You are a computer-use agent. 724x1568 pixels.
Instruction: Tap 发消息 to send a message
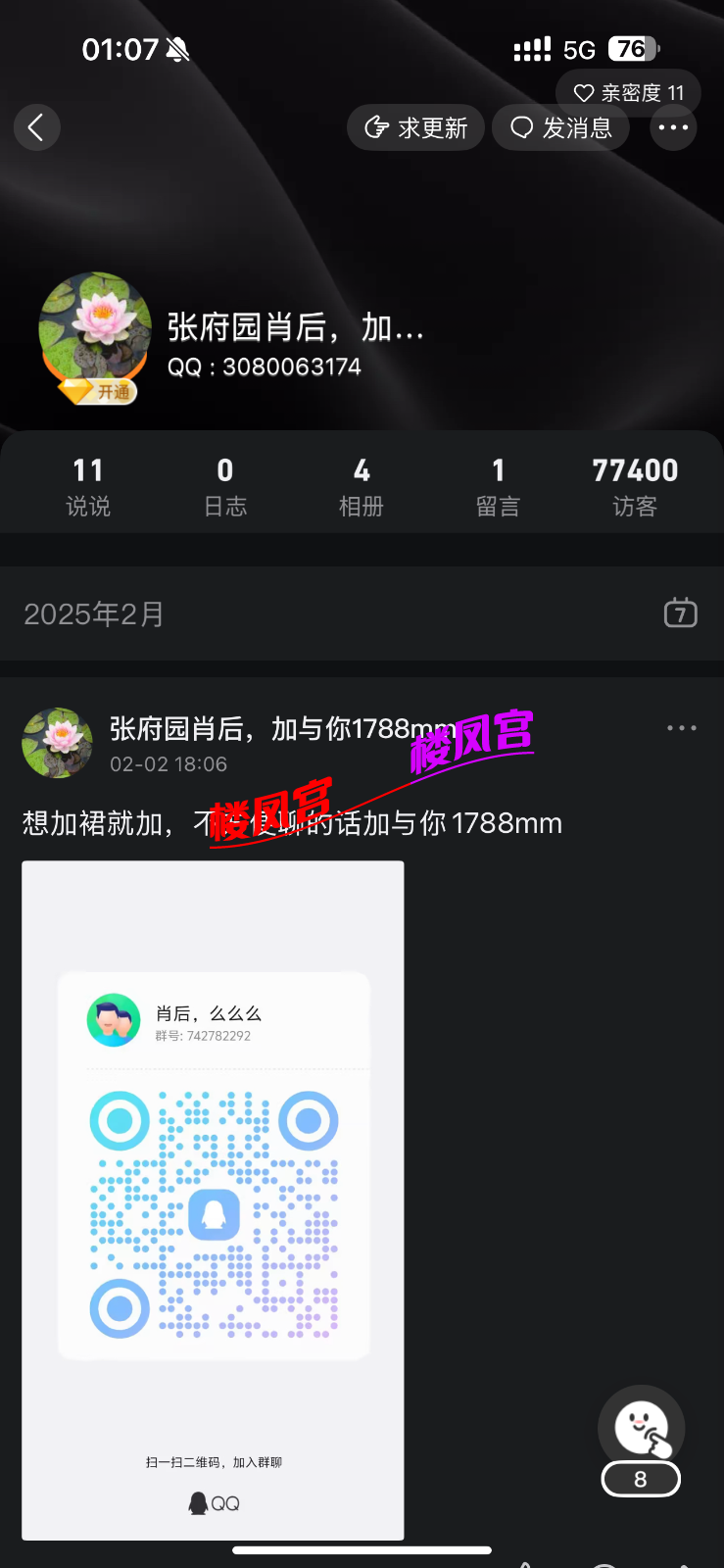560,127
